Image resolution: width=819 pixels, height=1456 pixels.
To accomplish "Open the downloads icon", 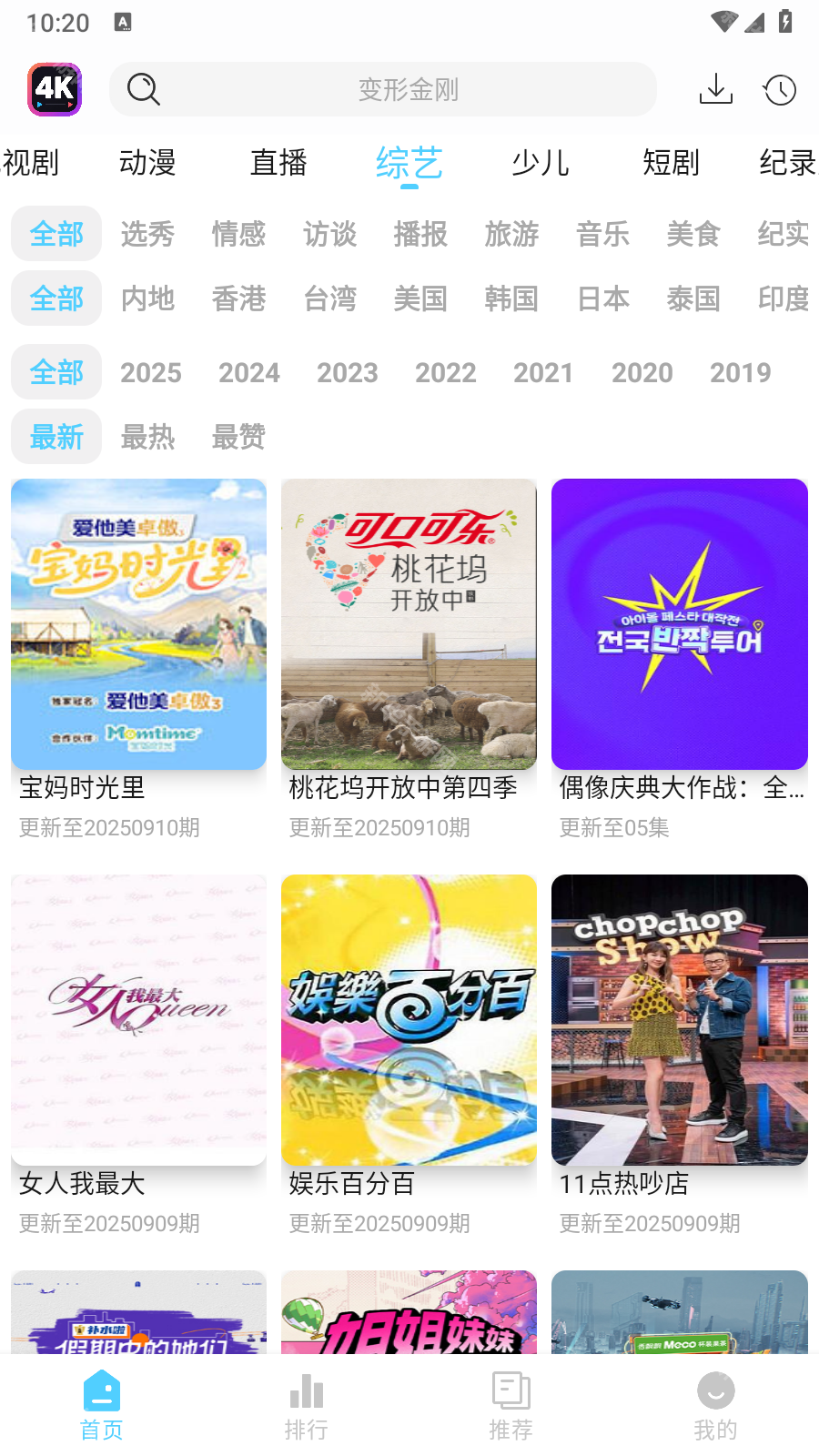I will pyautogui.click(x=716, y=89).
